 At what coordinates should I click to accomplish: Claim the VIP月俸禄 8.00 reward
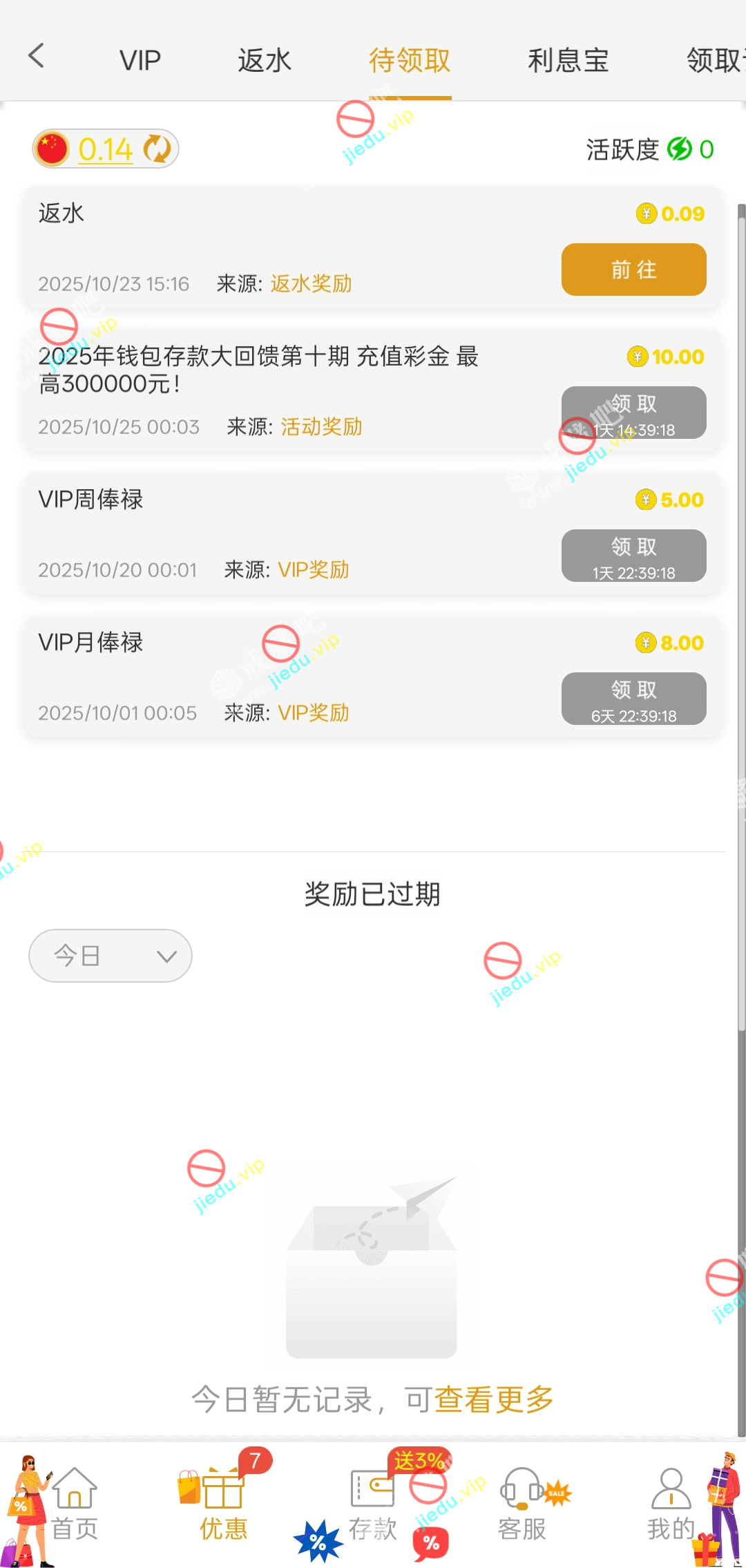click(633, 699)
